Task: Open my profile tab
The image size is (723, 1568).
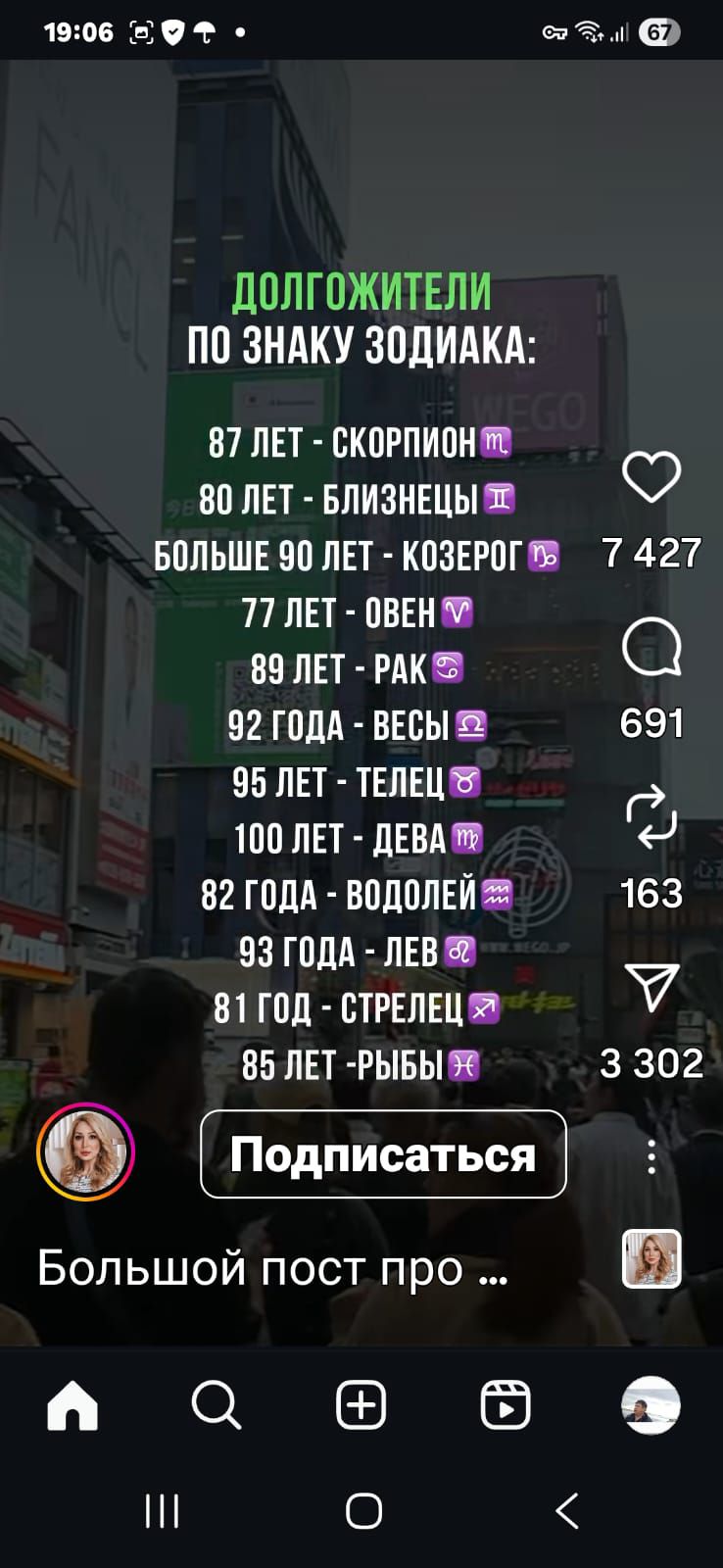Action: 651,1406
